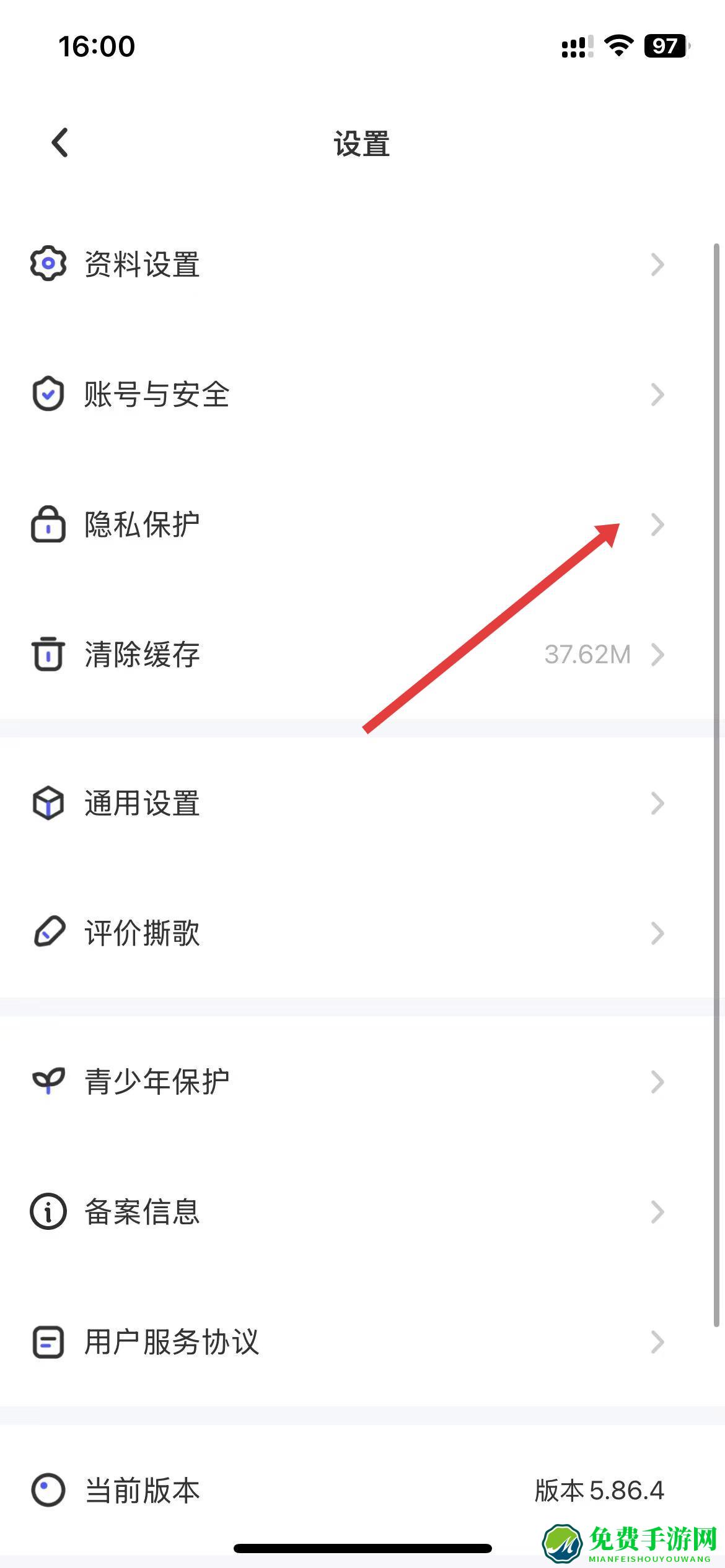Select the 评价撕歌 row

[x=143, y=933]
